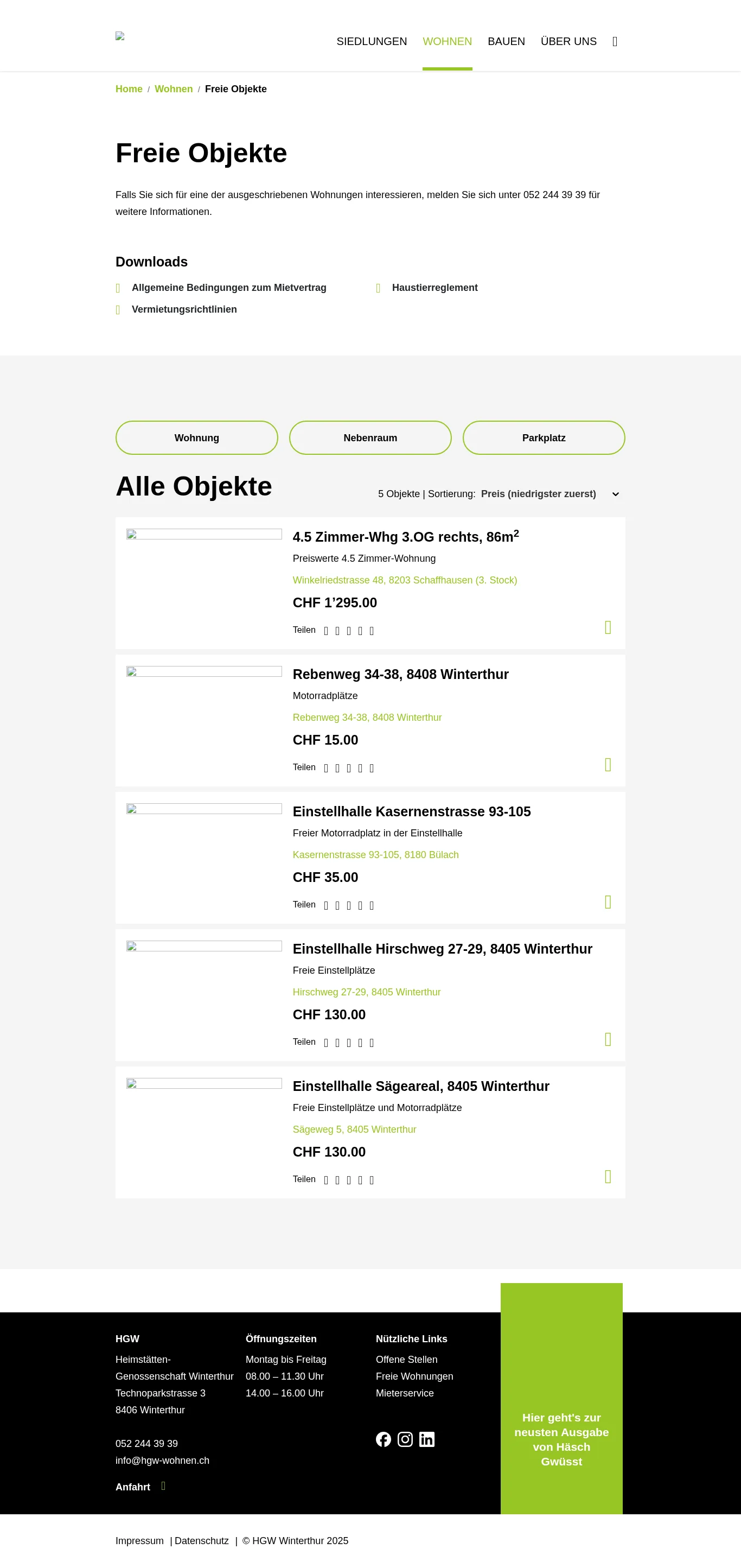741x1568 pixels.
Task: Visit the HGW Instagram page
Action: pos(405,1439)
